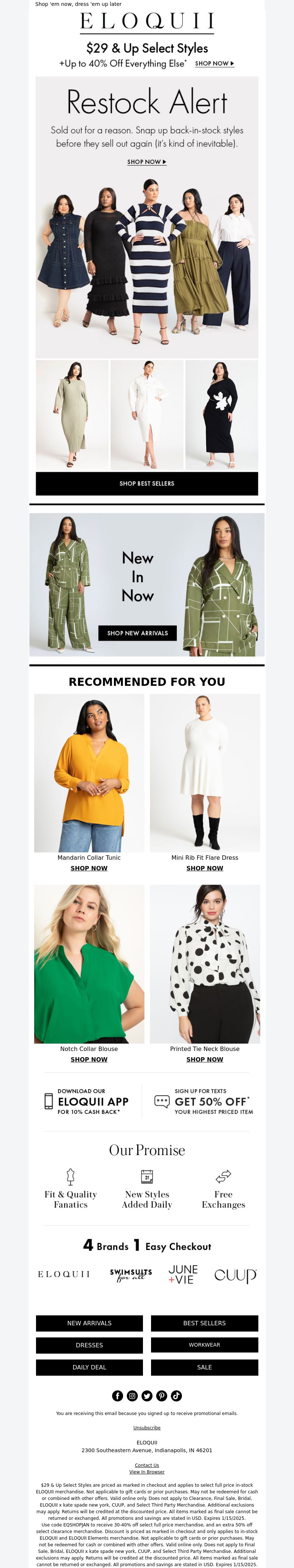
Task: Shop the Mandarin Collar Tunic
Action: (89, 868)
